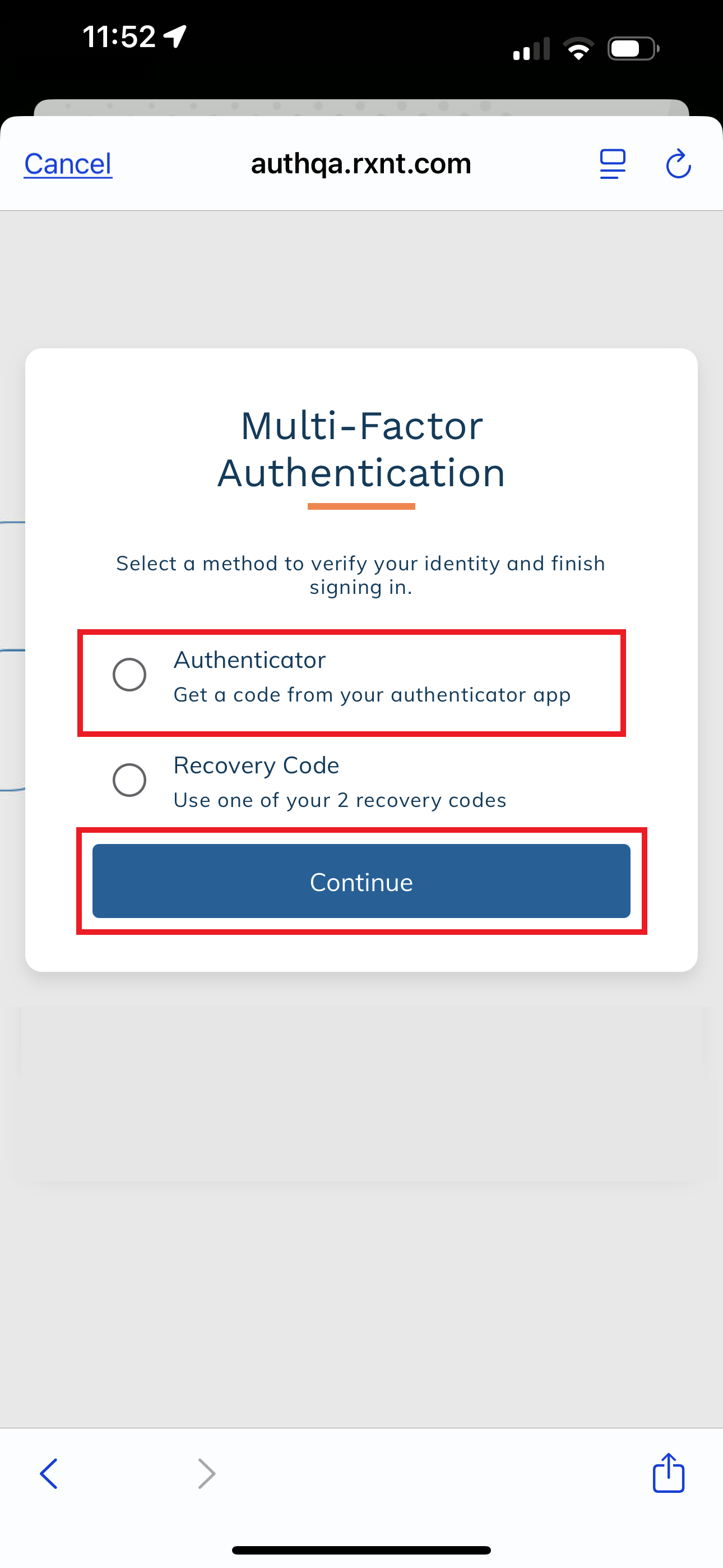723x1568 pixels.
Task: Open the reader view icon
Action: pyautogui.click(x=612, y=164)
